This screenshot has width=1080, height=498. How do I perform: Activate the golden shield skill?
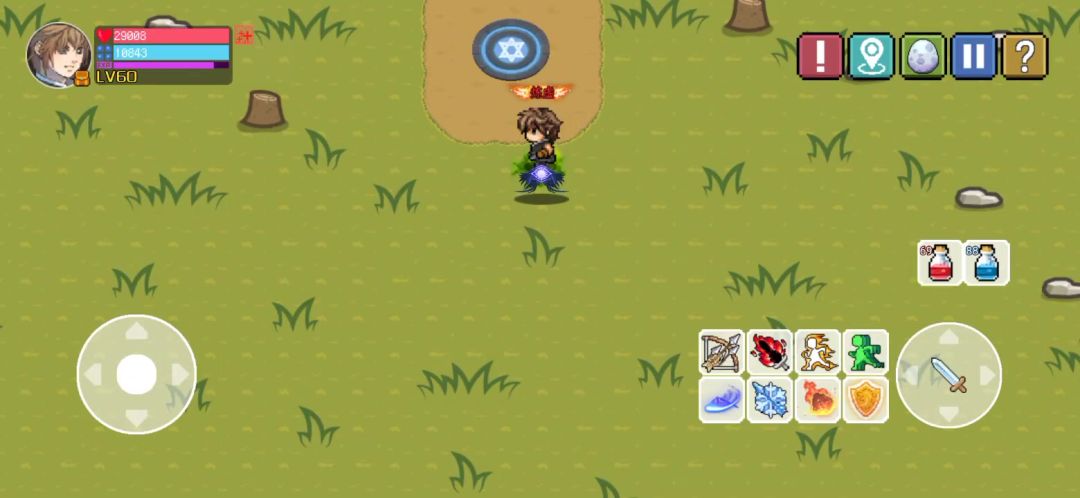(865, 400)
